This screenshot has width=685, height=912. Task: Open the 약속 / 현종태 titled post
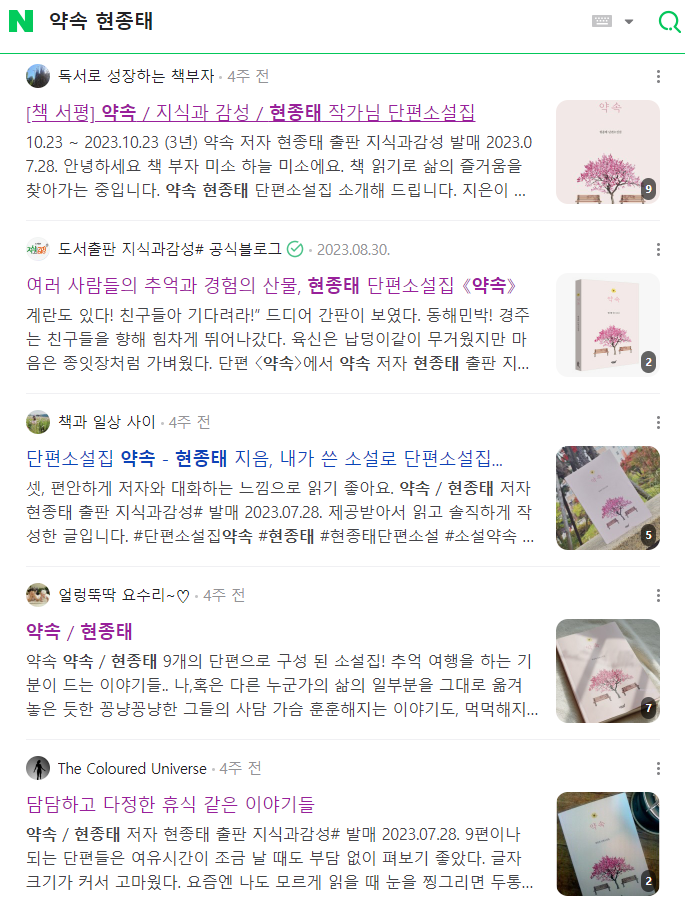[x=80, y=632]
